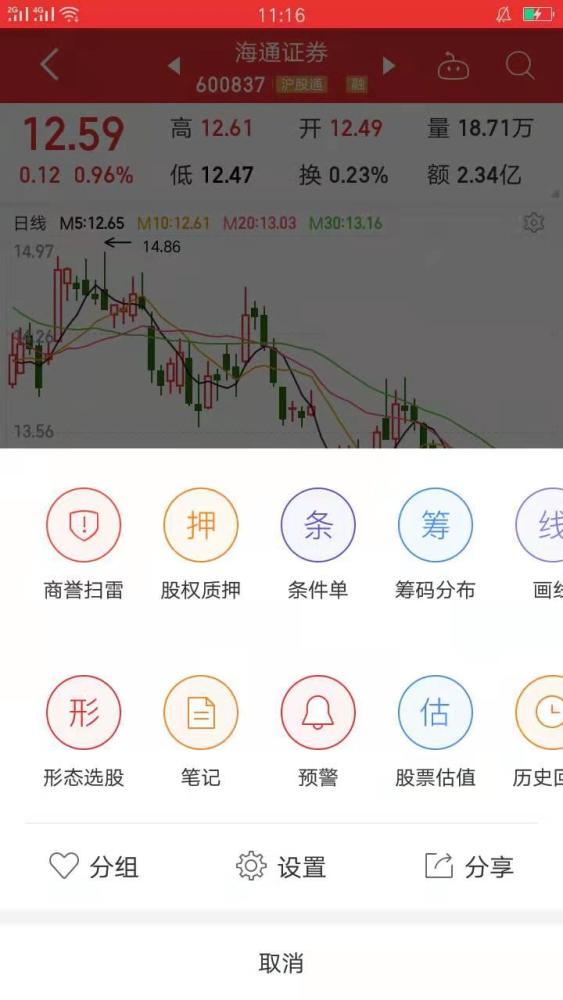Screen dimensions: 563x1000
Task: Dismiss the sheet with 取消
Action: click(281, 963)
